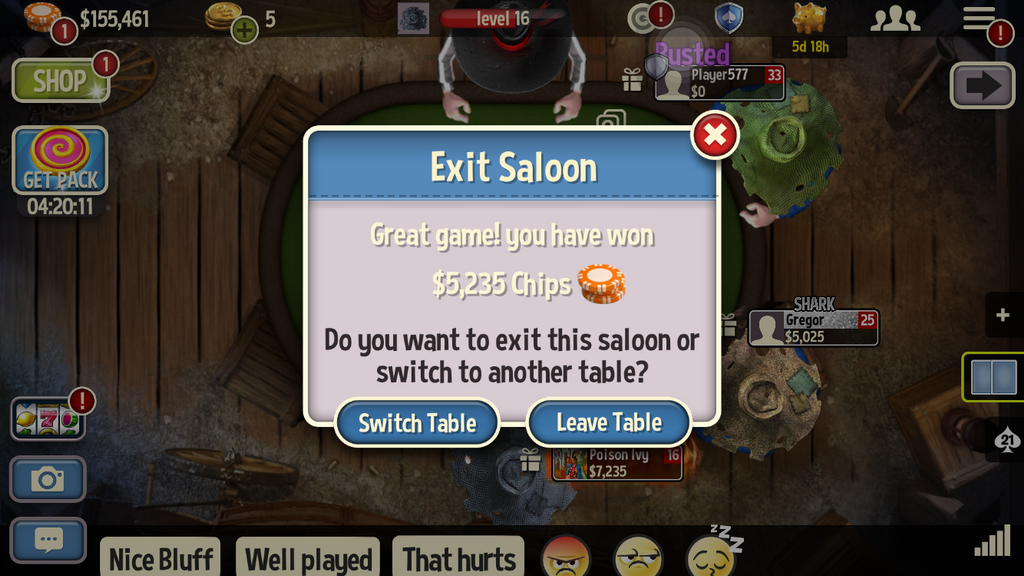Open the slot machine mini-game

point(47,420)
